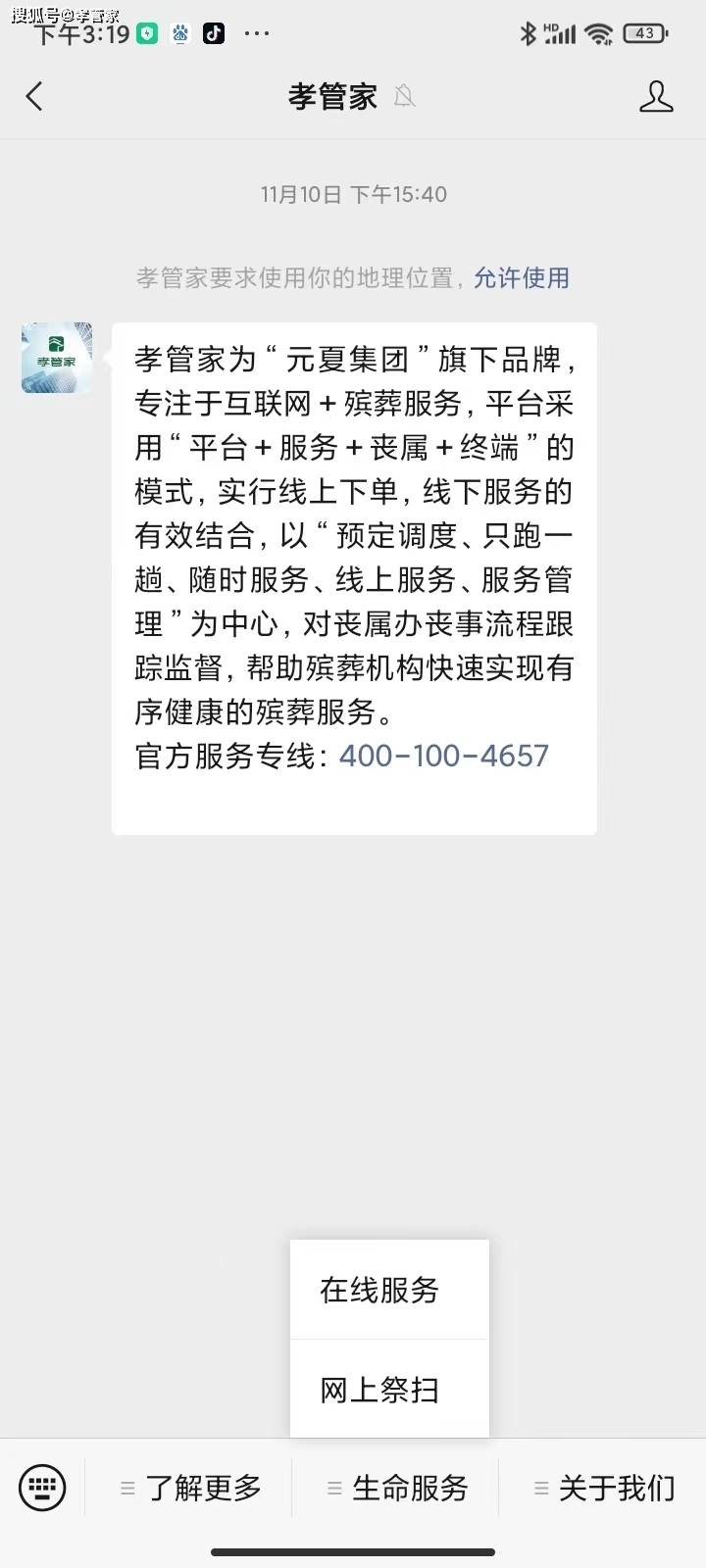
Task: Open the 孝管家 account profile icon
Action: (x=655, y=96)
